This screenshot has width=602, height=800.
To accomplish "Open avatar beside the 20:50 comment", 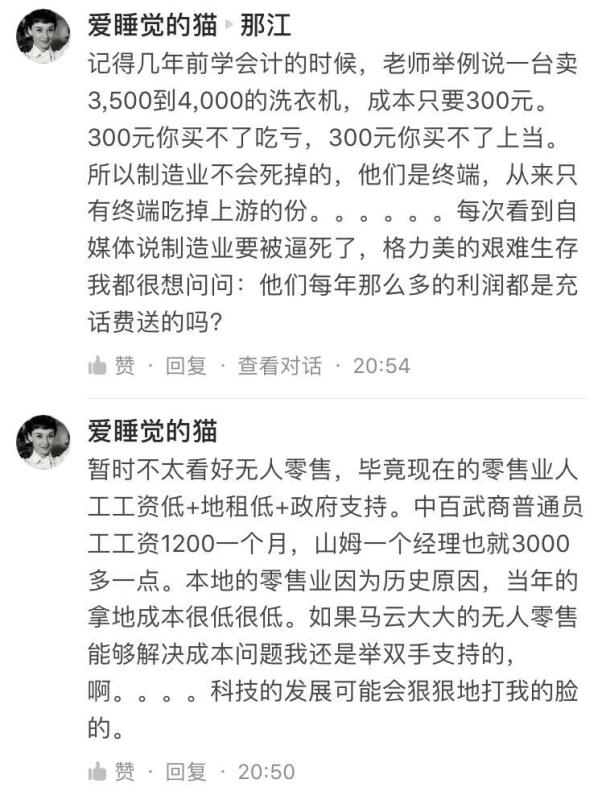I will pos(43,441).
